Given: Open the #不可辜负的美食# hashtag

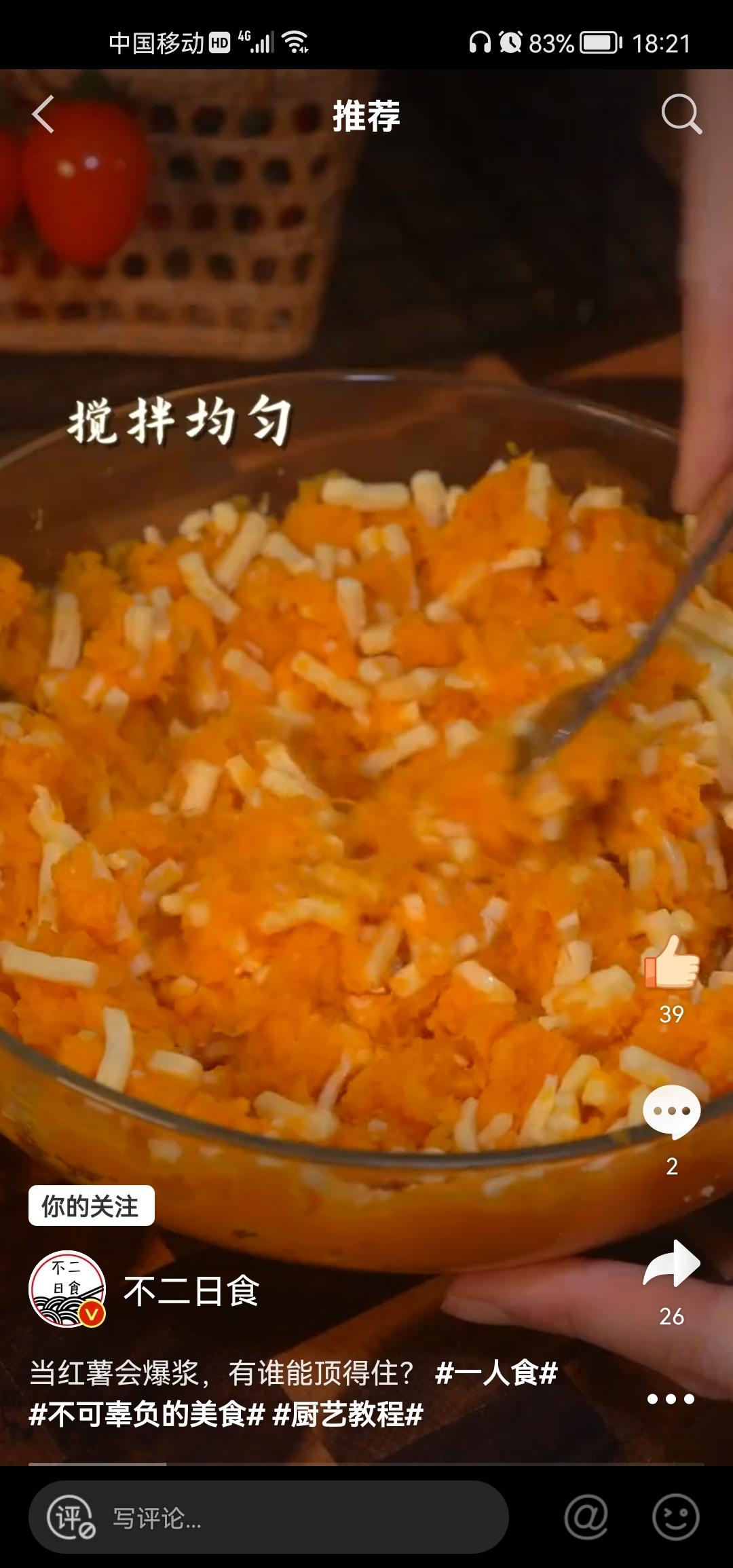Looking at the screenshot, I should pyautogui.click(x=147, y=1415).
